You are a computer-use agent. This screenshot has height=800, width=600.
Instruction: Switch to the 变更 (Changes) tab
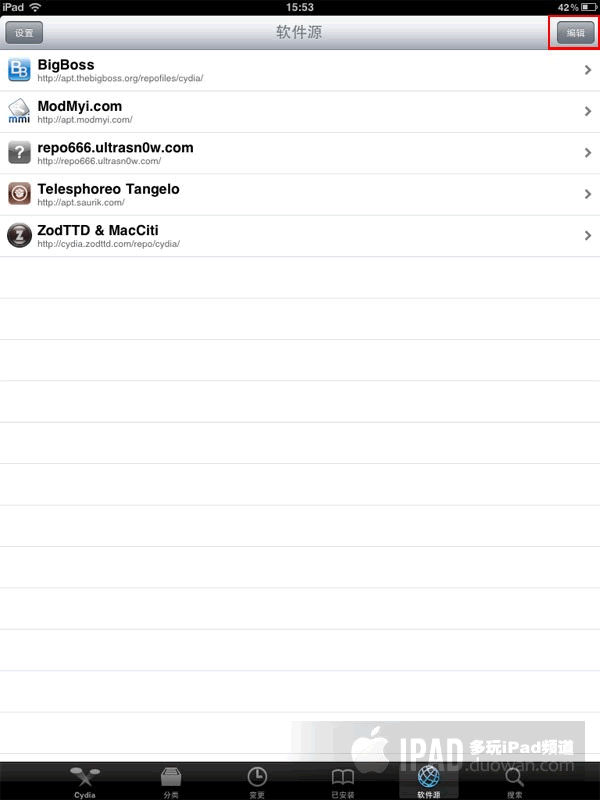pos(257,781)
